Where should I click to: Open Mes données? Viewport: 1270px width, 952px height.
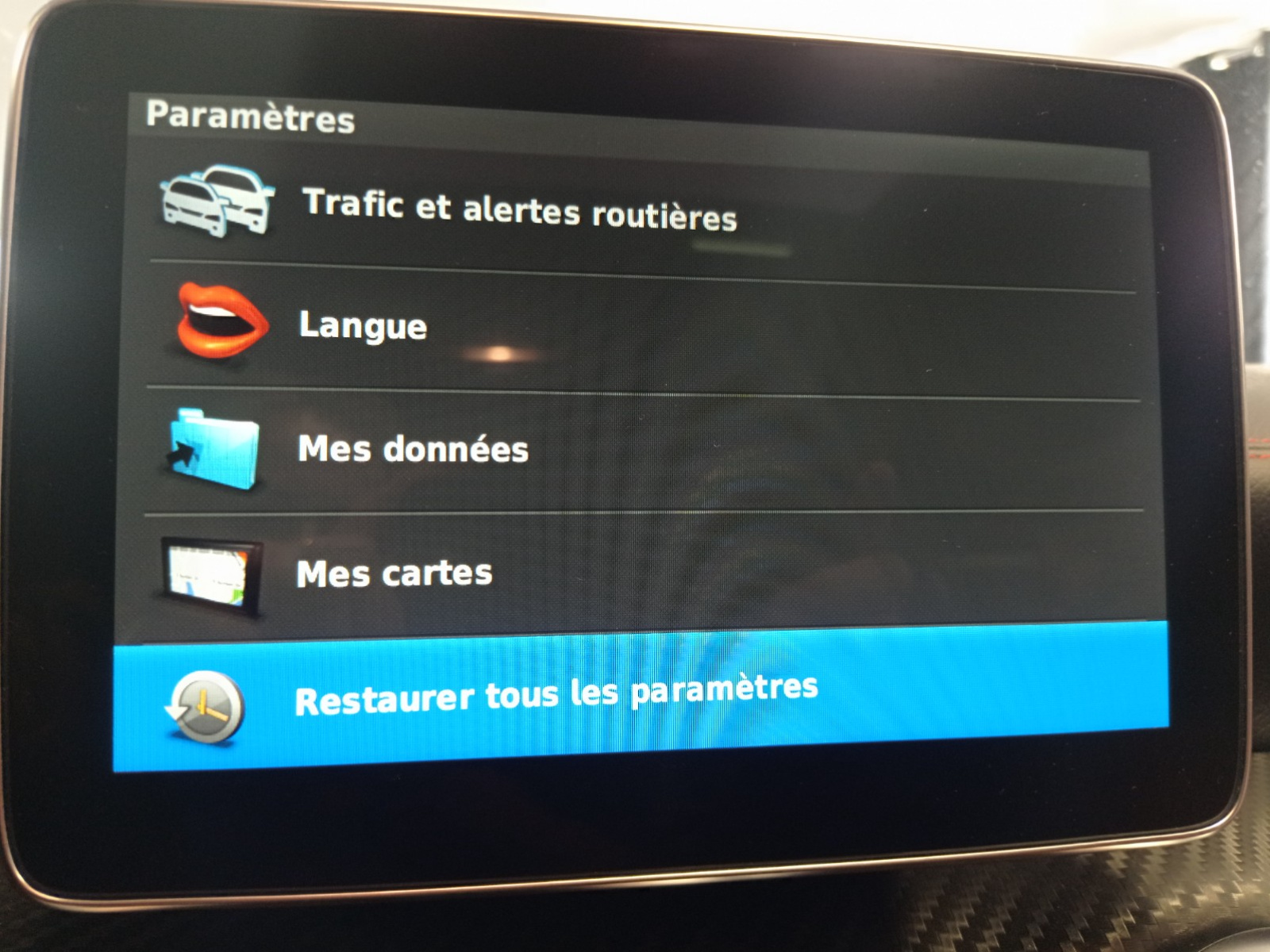(413, 449)
